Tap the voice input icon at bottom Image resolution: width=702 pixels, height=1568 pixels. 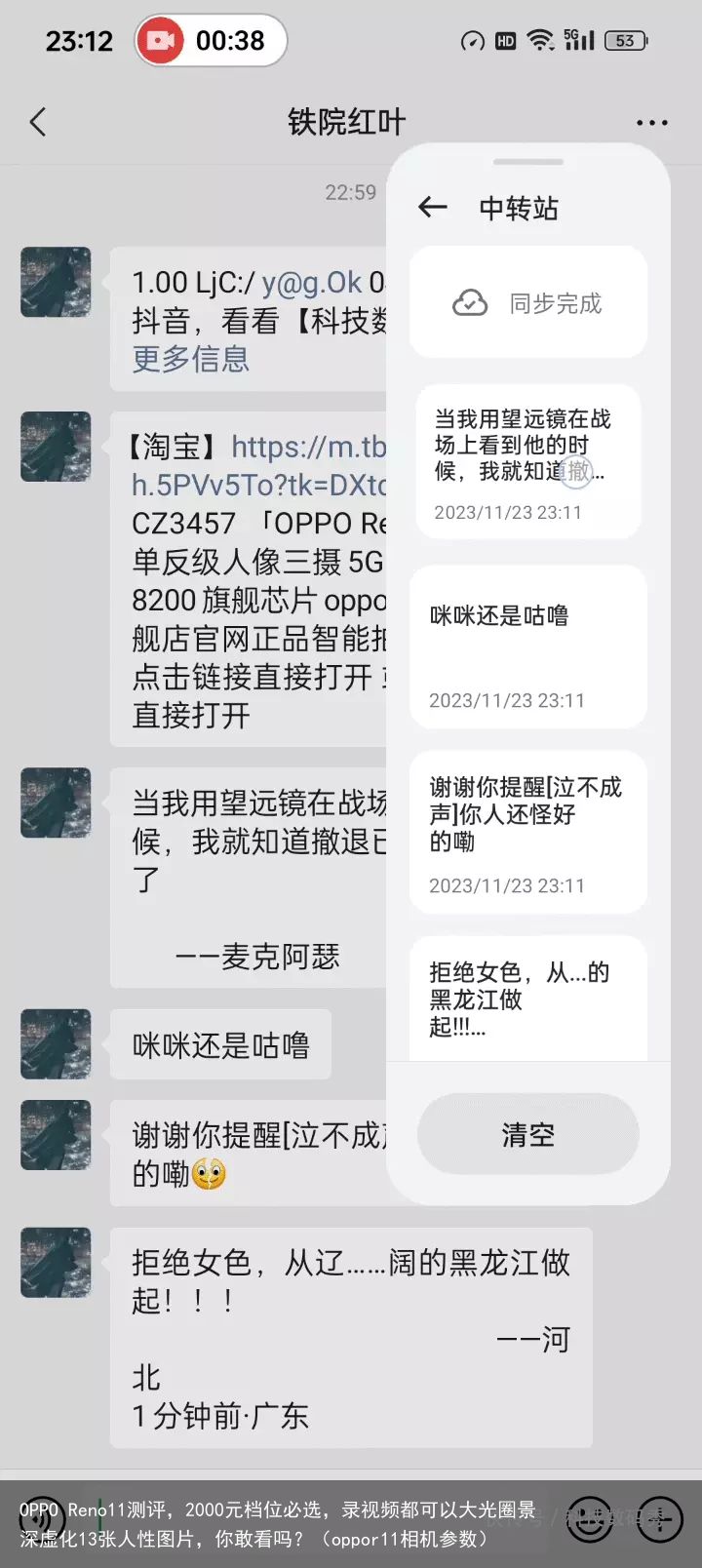[x=41, y=1521]
